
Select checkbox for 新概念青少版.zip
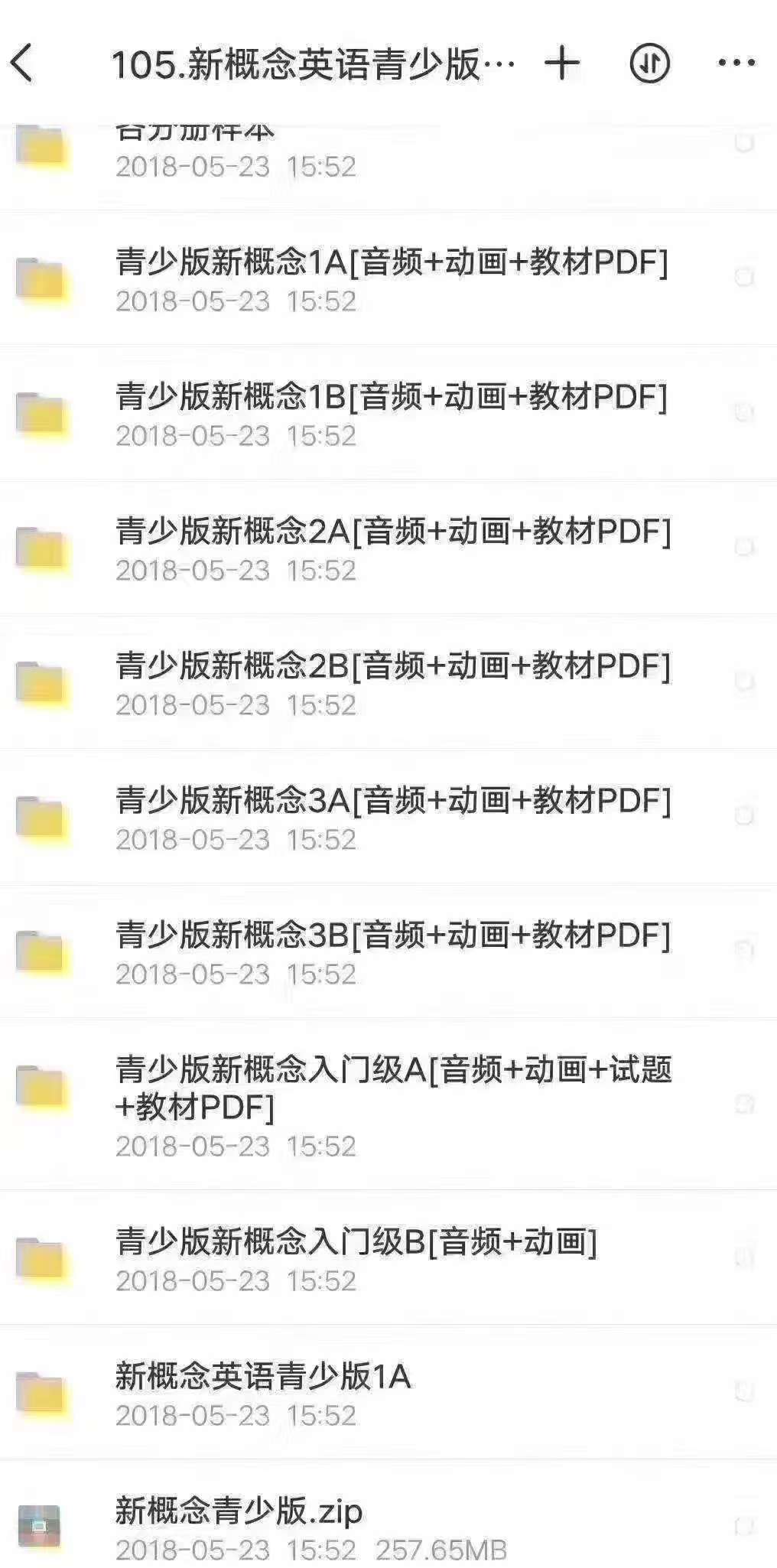[744, 1525]
